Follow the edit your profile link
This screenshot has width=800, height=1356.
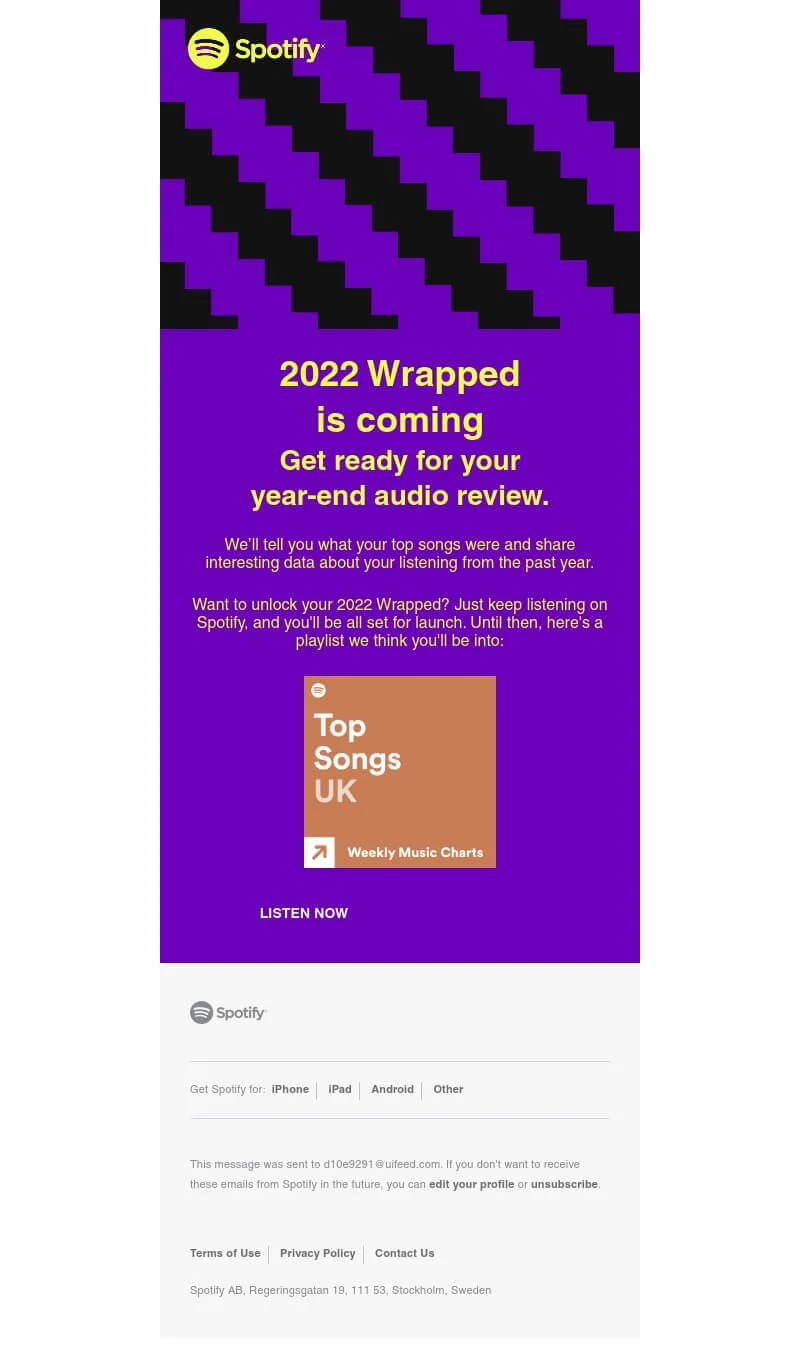471,1184
